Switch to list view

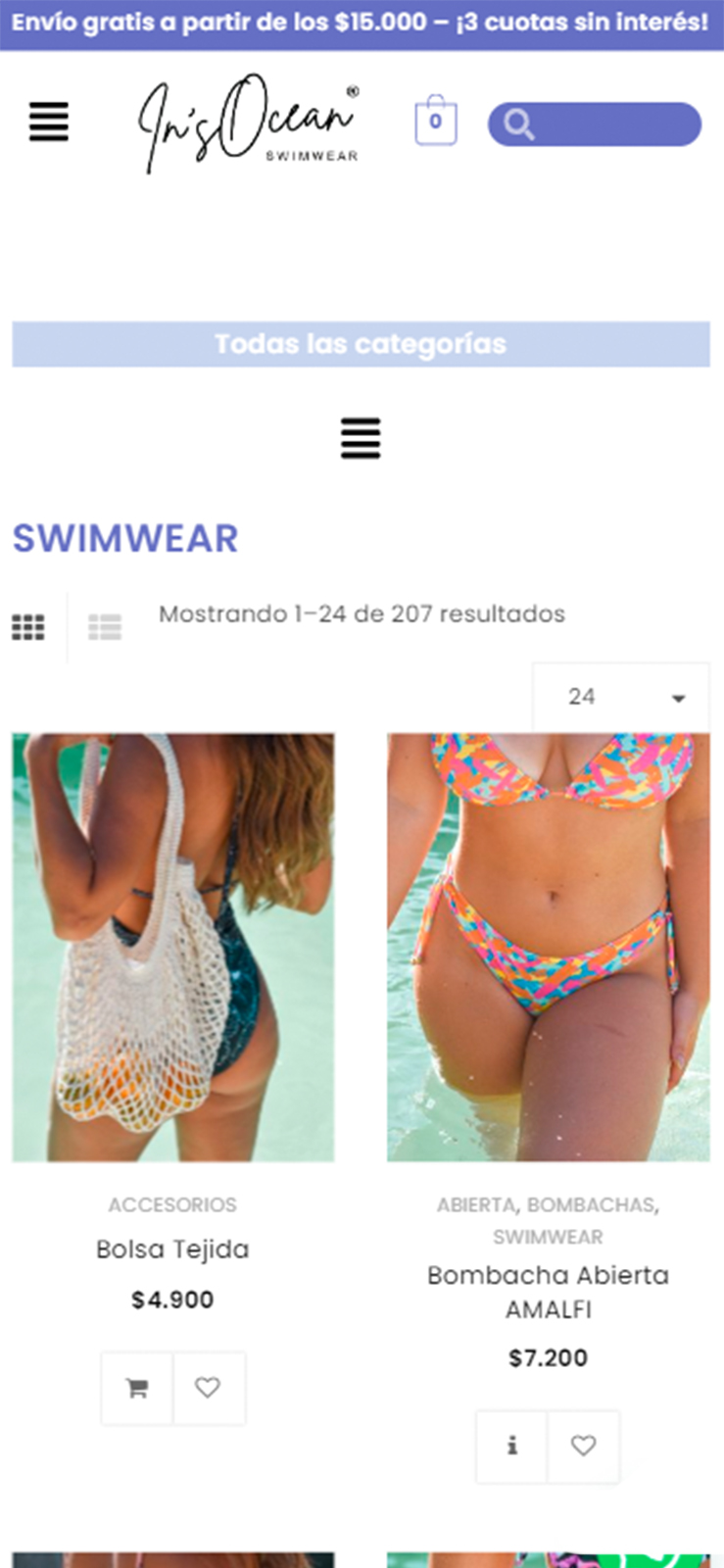[x=105, y=626]
